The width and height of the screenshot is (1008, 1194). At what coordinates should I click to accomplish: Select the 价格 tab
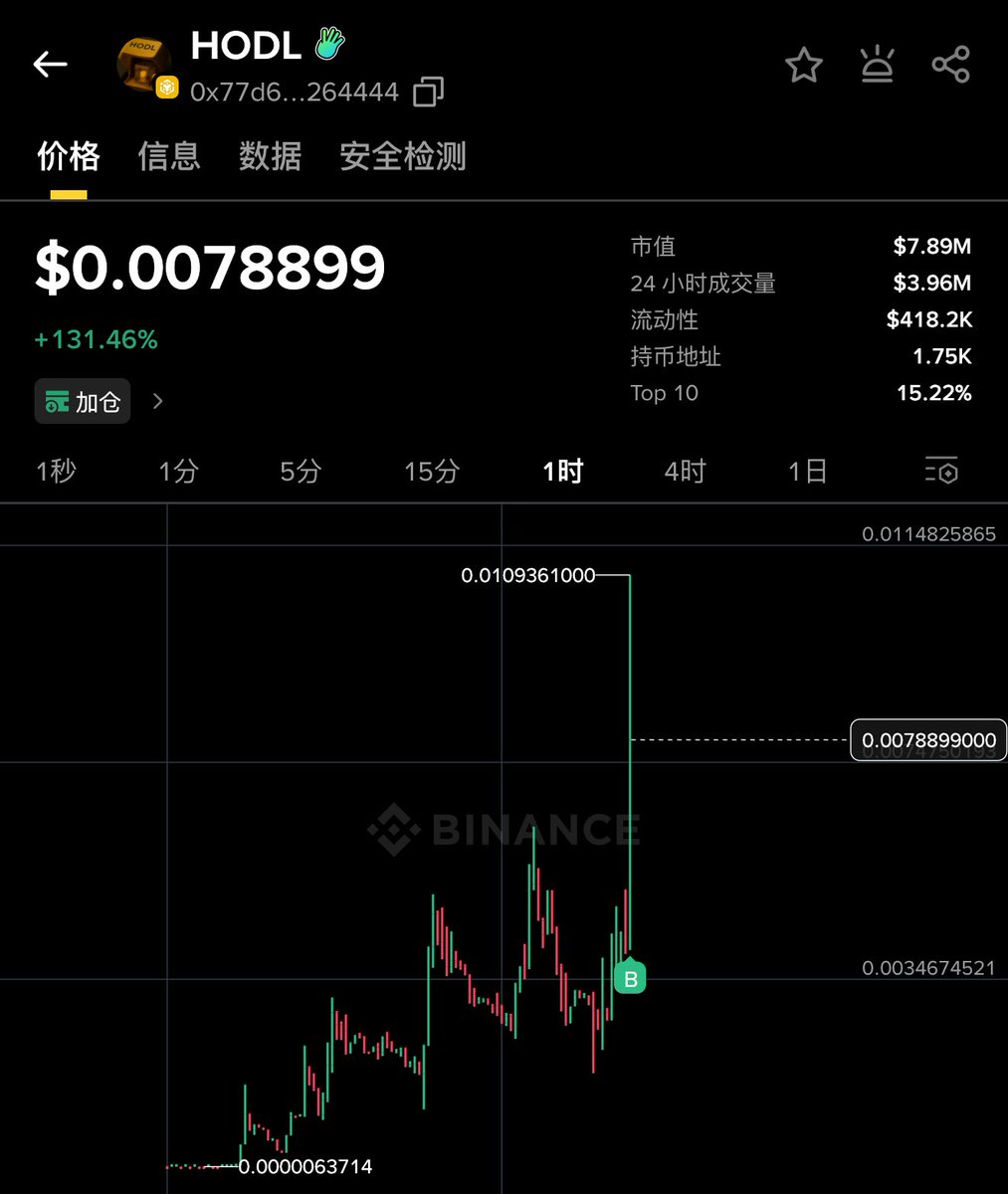69,156
